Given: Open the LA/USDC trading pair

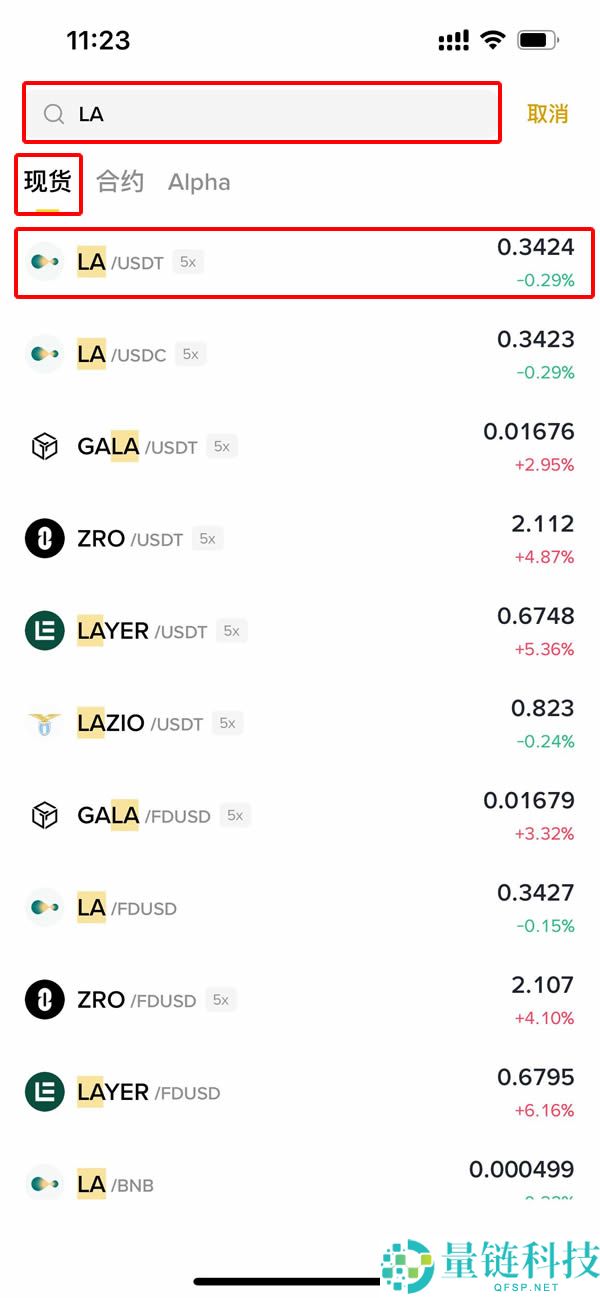Looking at the screenshot, I should pyautogui.click(x=300, y=354).
